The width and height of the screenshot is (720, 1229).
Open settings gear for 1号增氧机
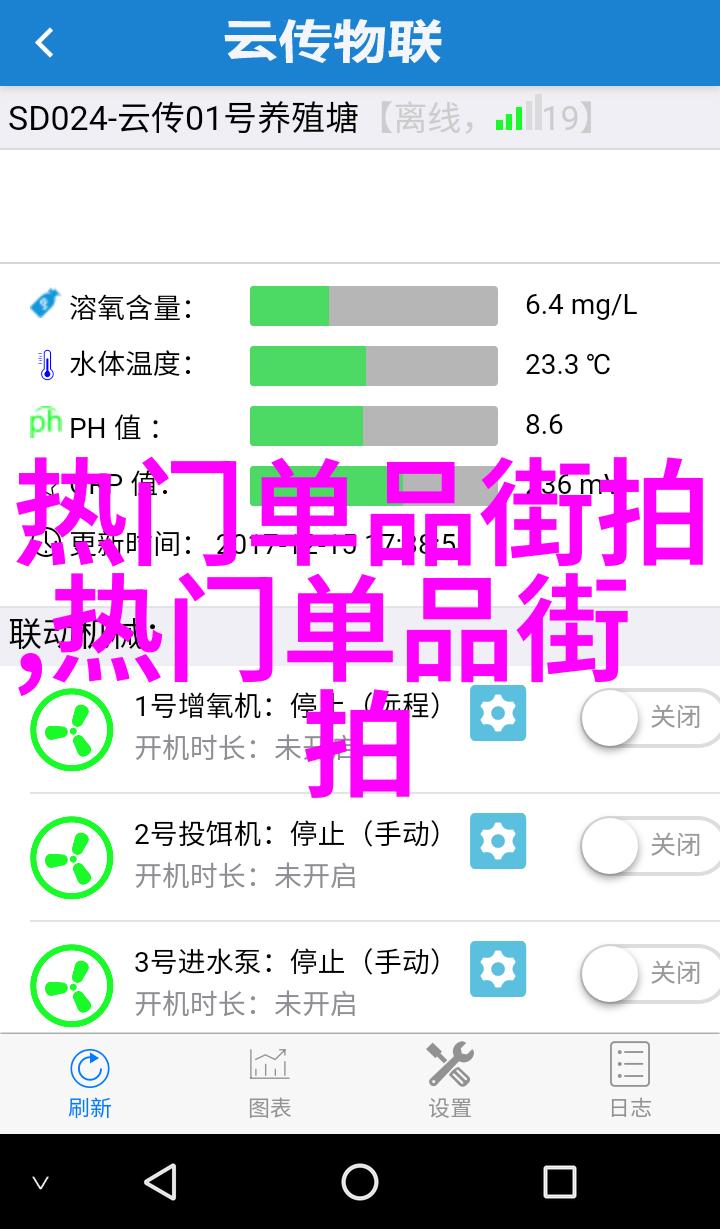[x=498, y=713]
